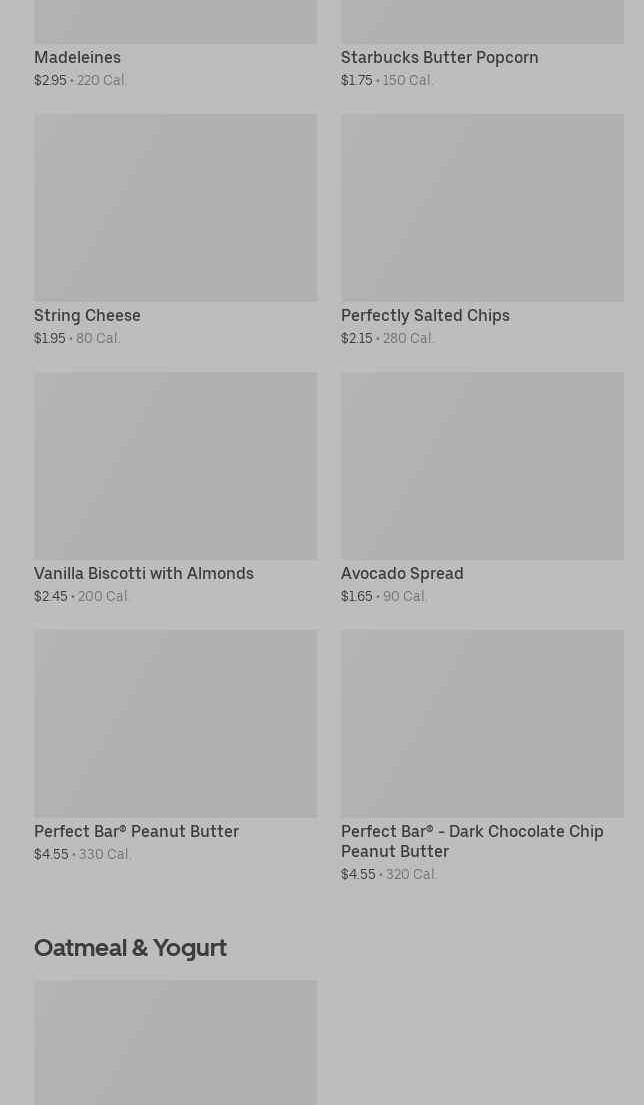
Task: Select Perfect Bar Peanut Butter for $4.55
Action: (175, 746)
